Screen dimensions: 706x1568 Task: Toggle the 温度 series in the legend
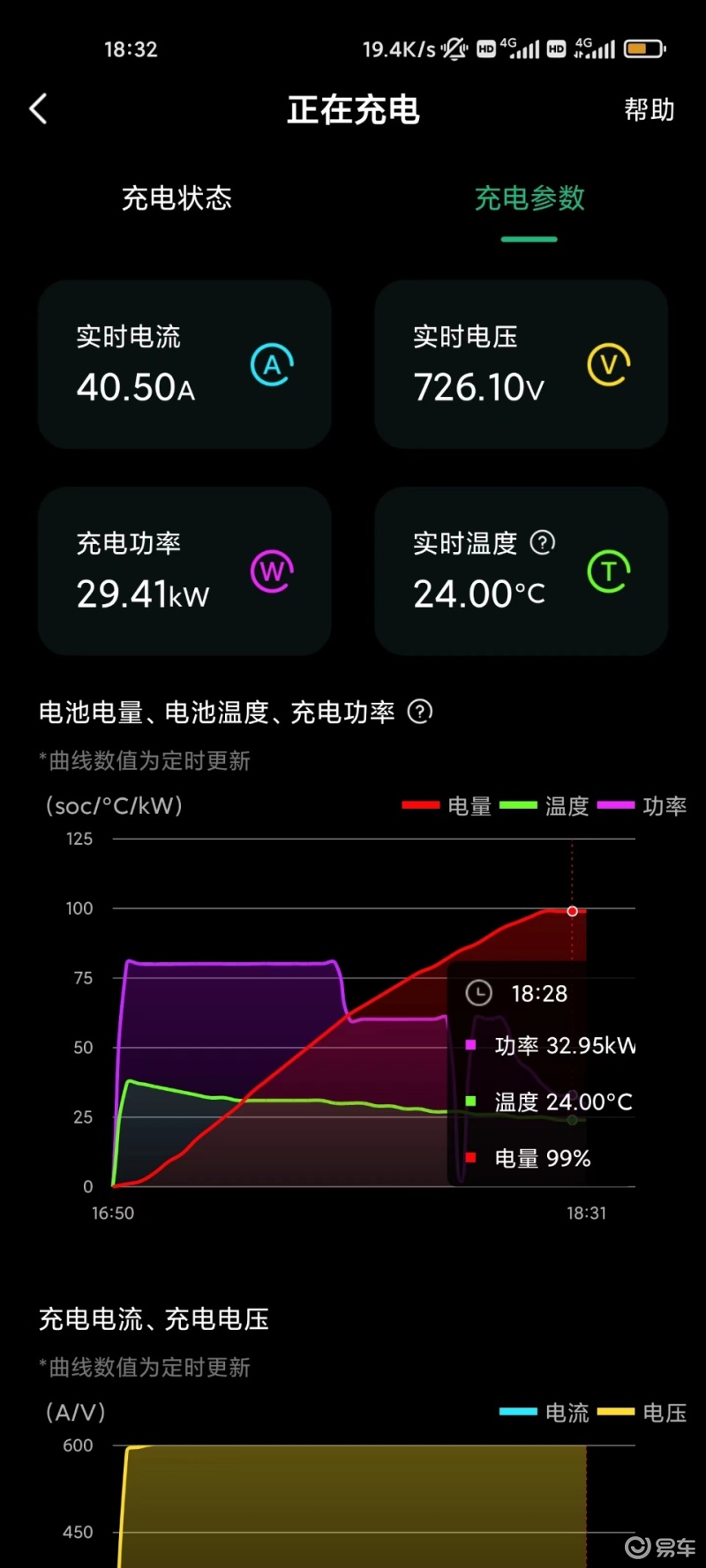coord(545,805)
